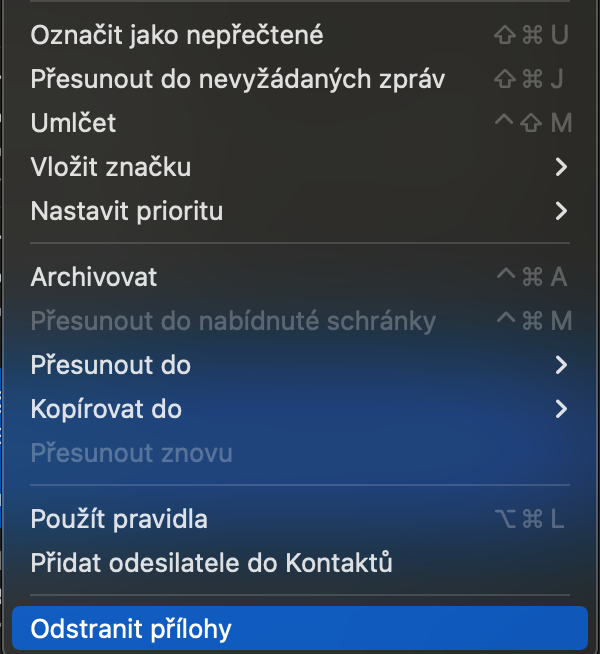Open the Přesunout do submenu
This screenshot has width=600, height=654.
click(x=110, y=365)
